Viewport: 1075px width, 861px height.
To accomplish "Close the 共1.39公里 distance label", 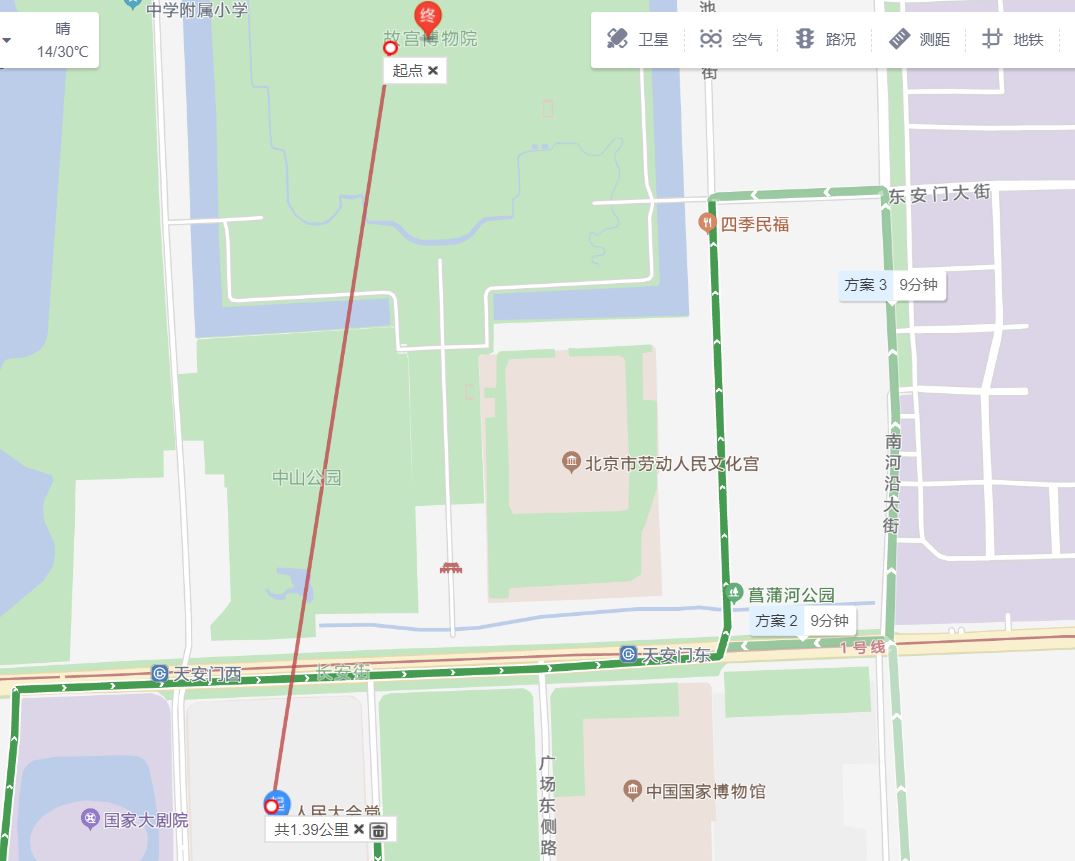I will pyautogui.click(x=358, y=829).
